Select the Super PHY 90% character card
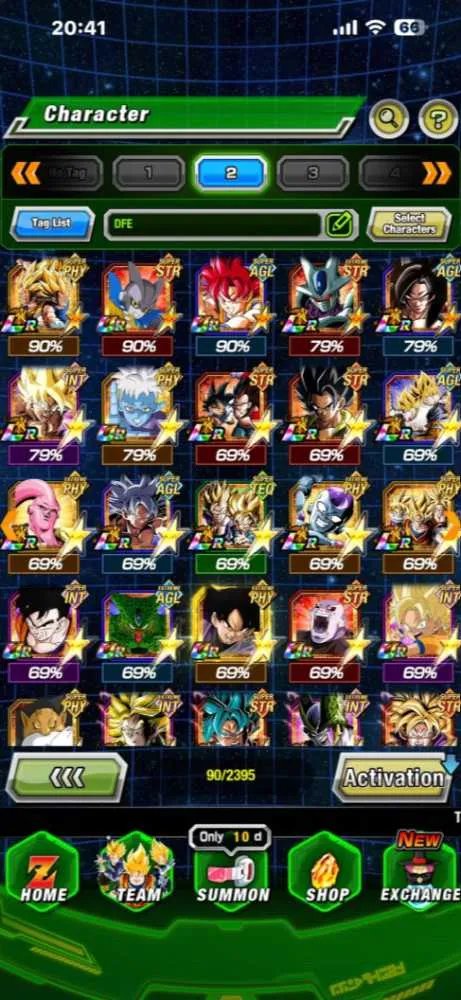This screenshot has width=461, height=1000. pos(46,306)
